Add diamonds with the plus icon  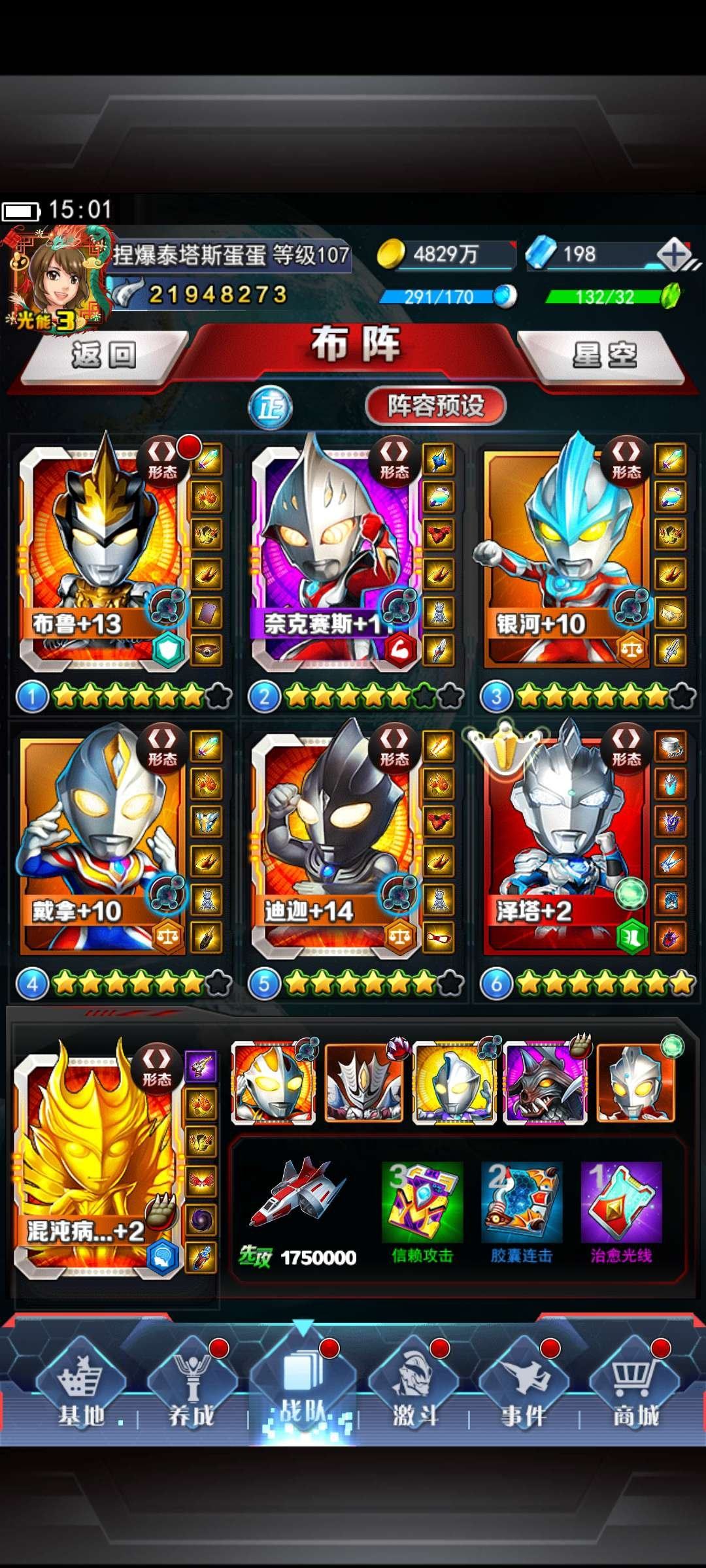pos(675,253)
